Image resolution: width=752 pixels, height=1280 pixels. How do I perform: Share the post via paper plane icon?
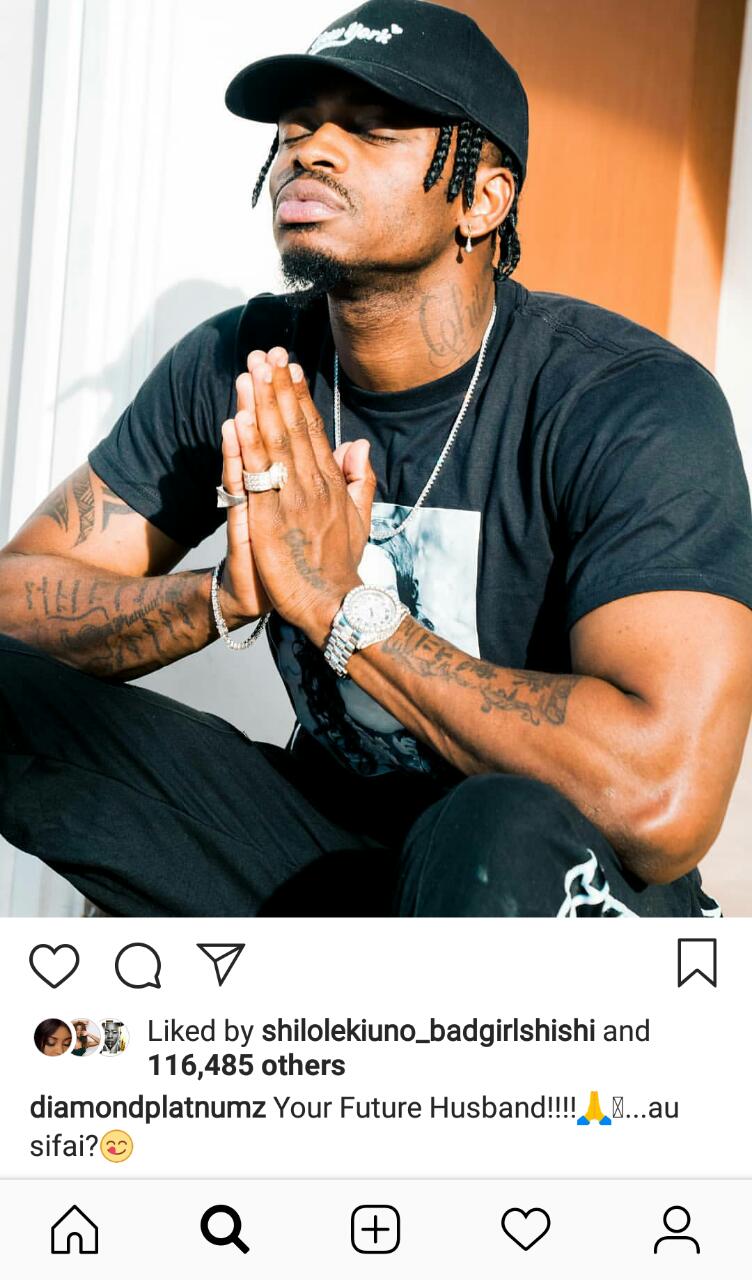[x=221, y=964]
